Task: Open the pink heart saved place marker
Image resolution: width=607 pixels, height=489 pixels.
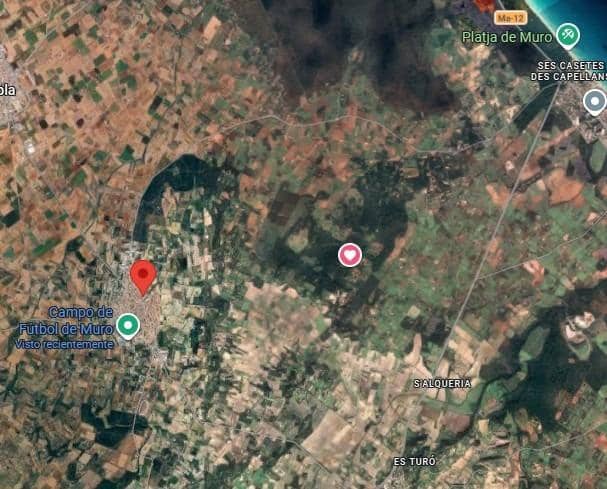Action: tap(349, 255)
